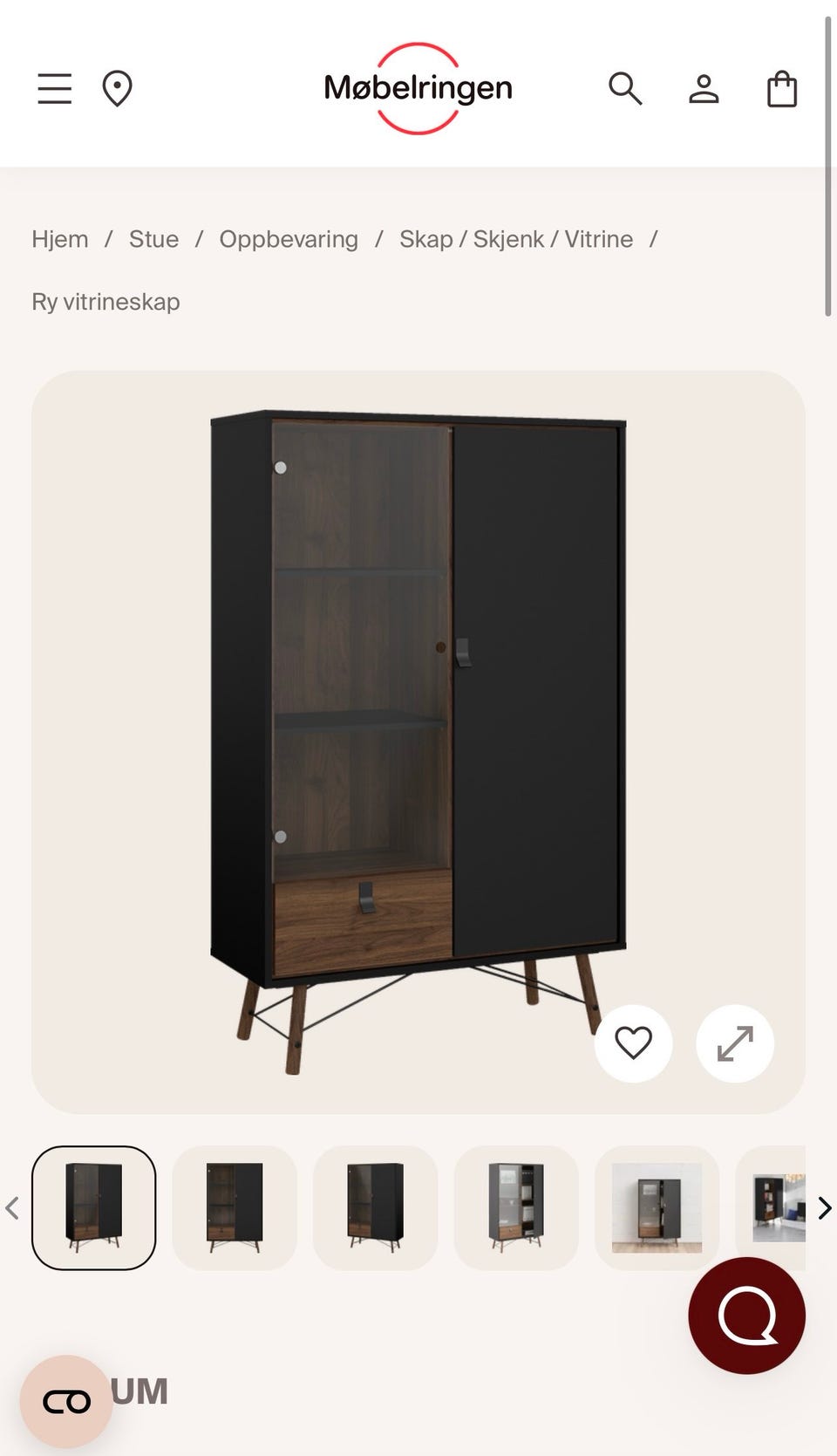
Task: Open the Skap / Skjenk / Vitrine breadcrumb
Action: 516,239
